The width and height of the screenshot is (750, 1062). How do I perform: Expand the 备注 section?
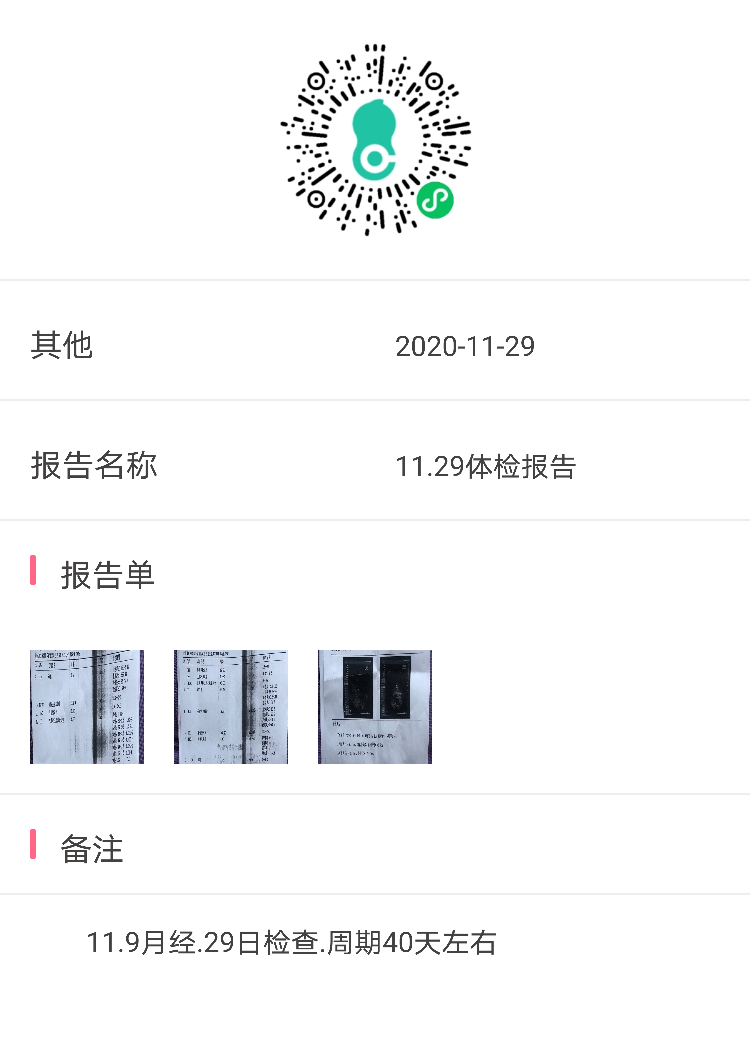click(x=93, y=849)
